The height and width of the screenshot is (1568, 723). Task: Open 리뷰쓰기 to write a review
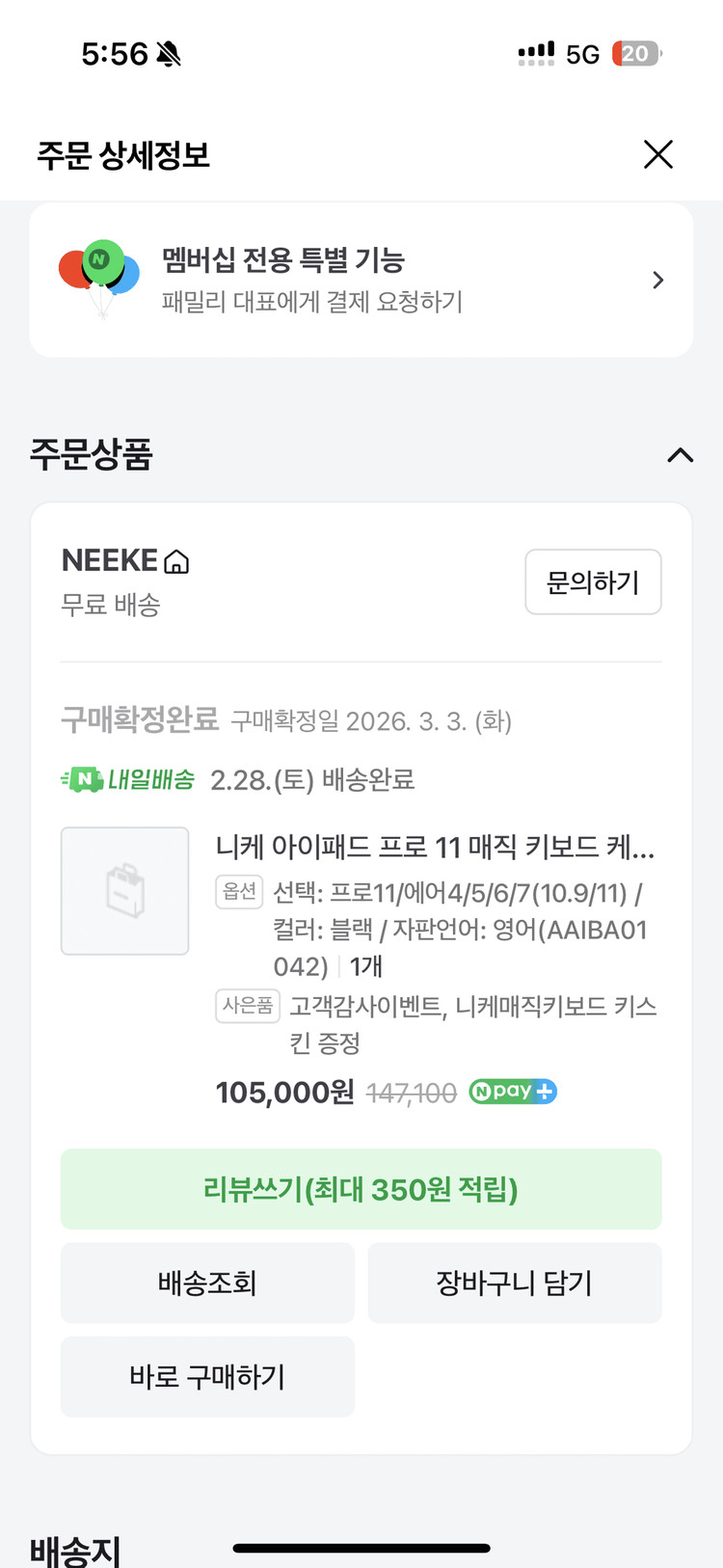point(361,1189)
